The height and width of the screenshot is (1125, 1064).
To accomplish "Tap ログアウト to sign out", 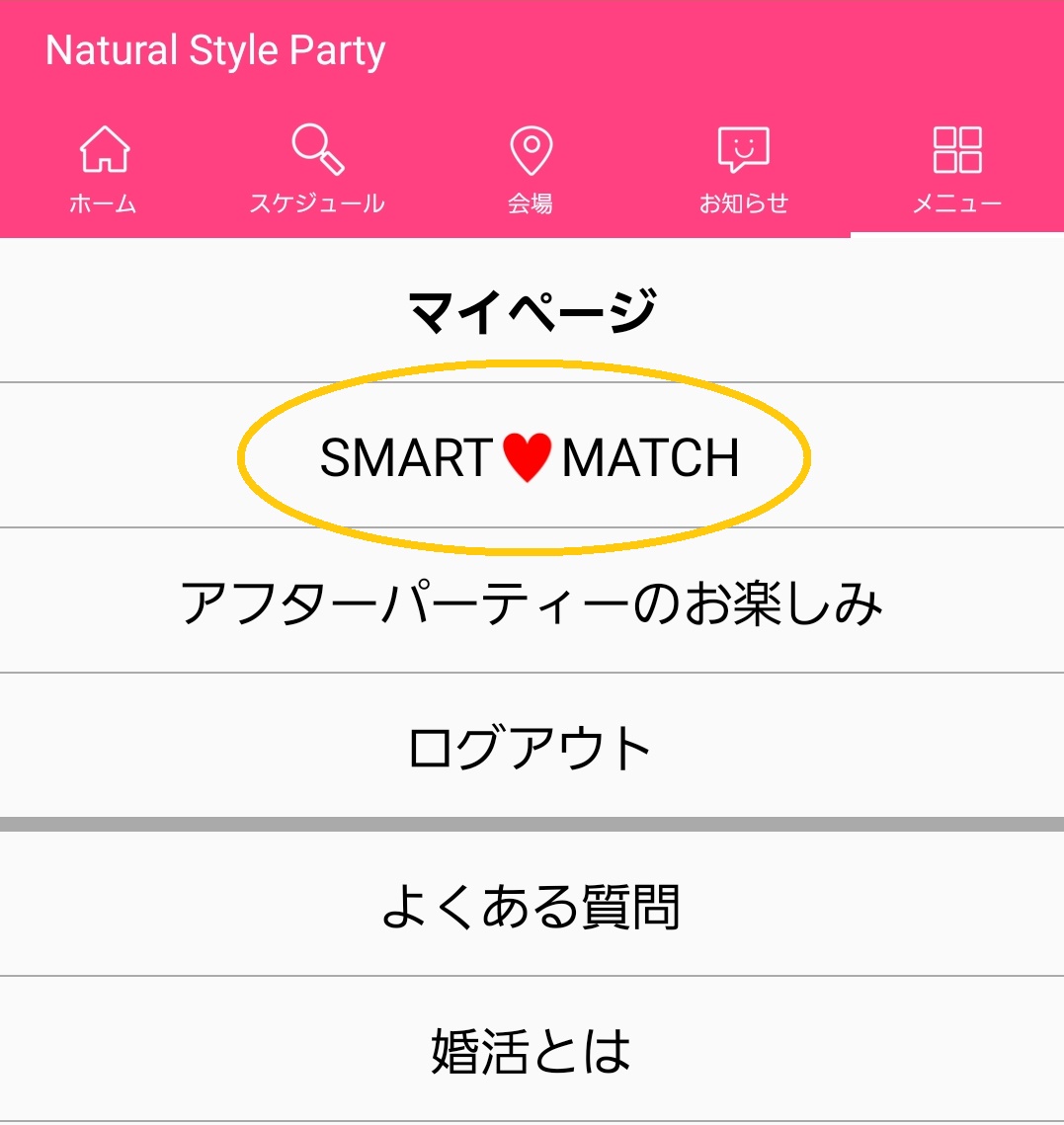I will pos(532,748).
